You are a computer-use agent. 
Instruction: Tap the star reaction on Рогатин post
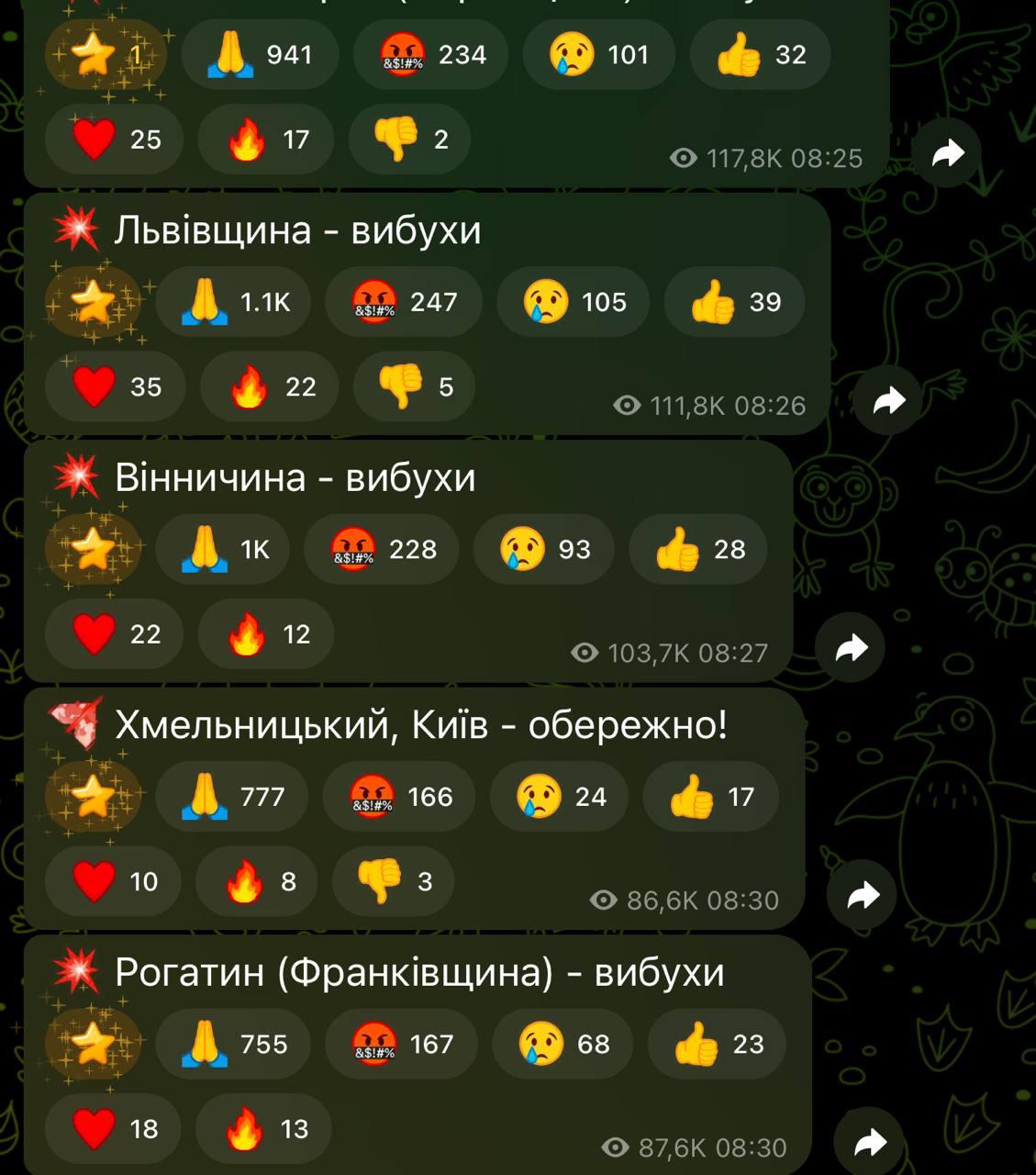[x=93, y=1044]
